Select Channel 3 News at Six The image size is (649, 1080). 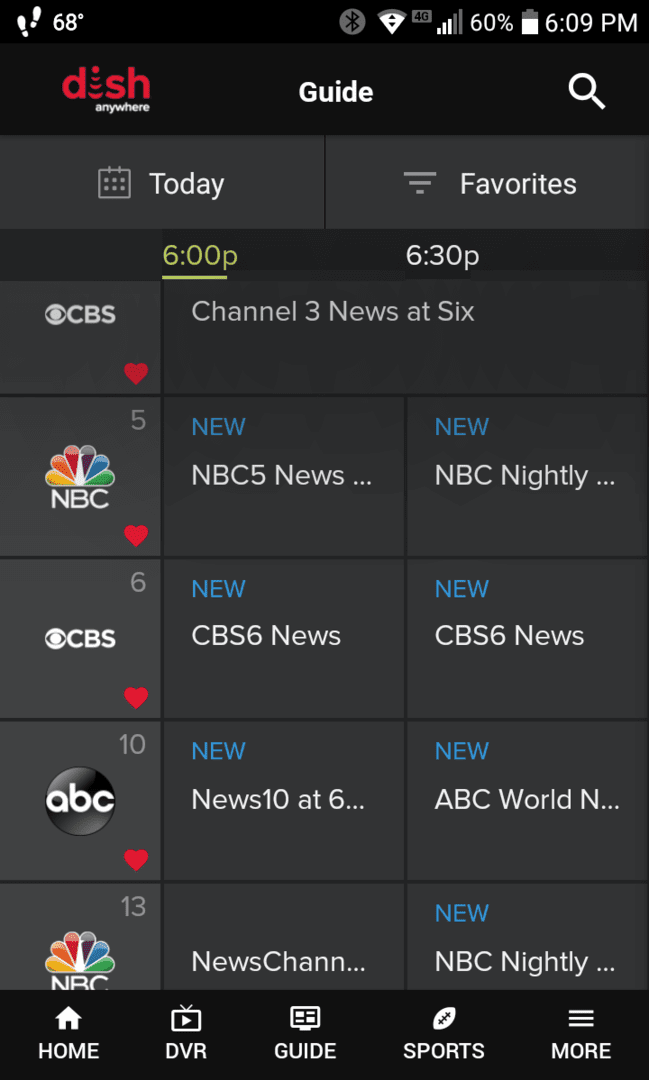click(x=406, y=338)
